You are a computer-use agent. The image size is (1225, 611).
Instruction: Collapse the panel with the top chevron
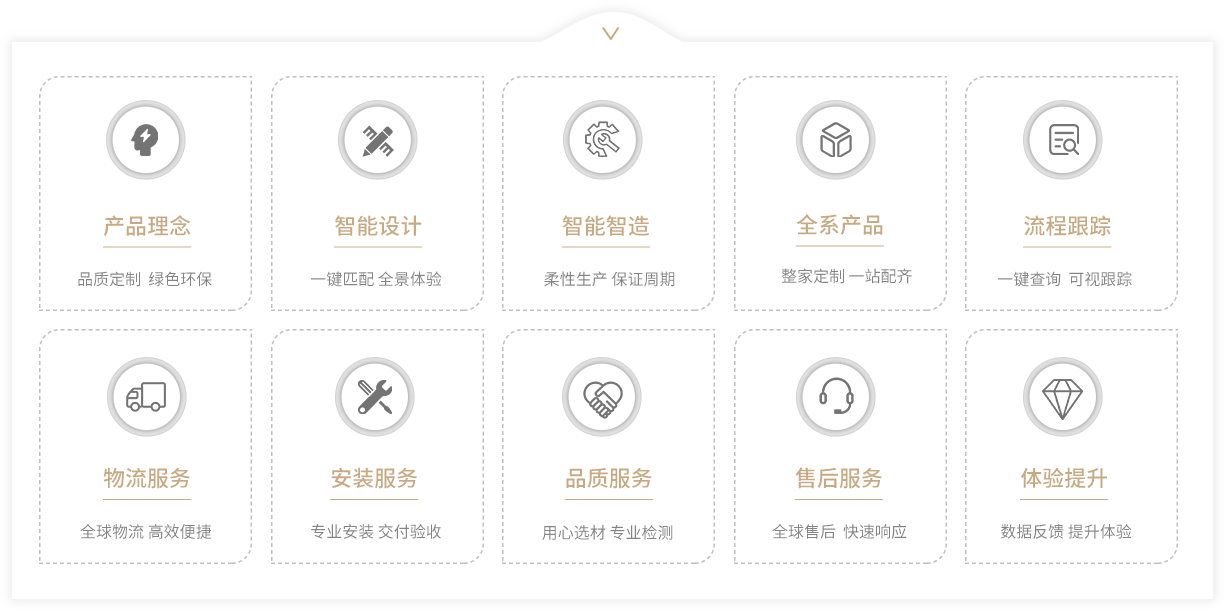tap(611, 33)
